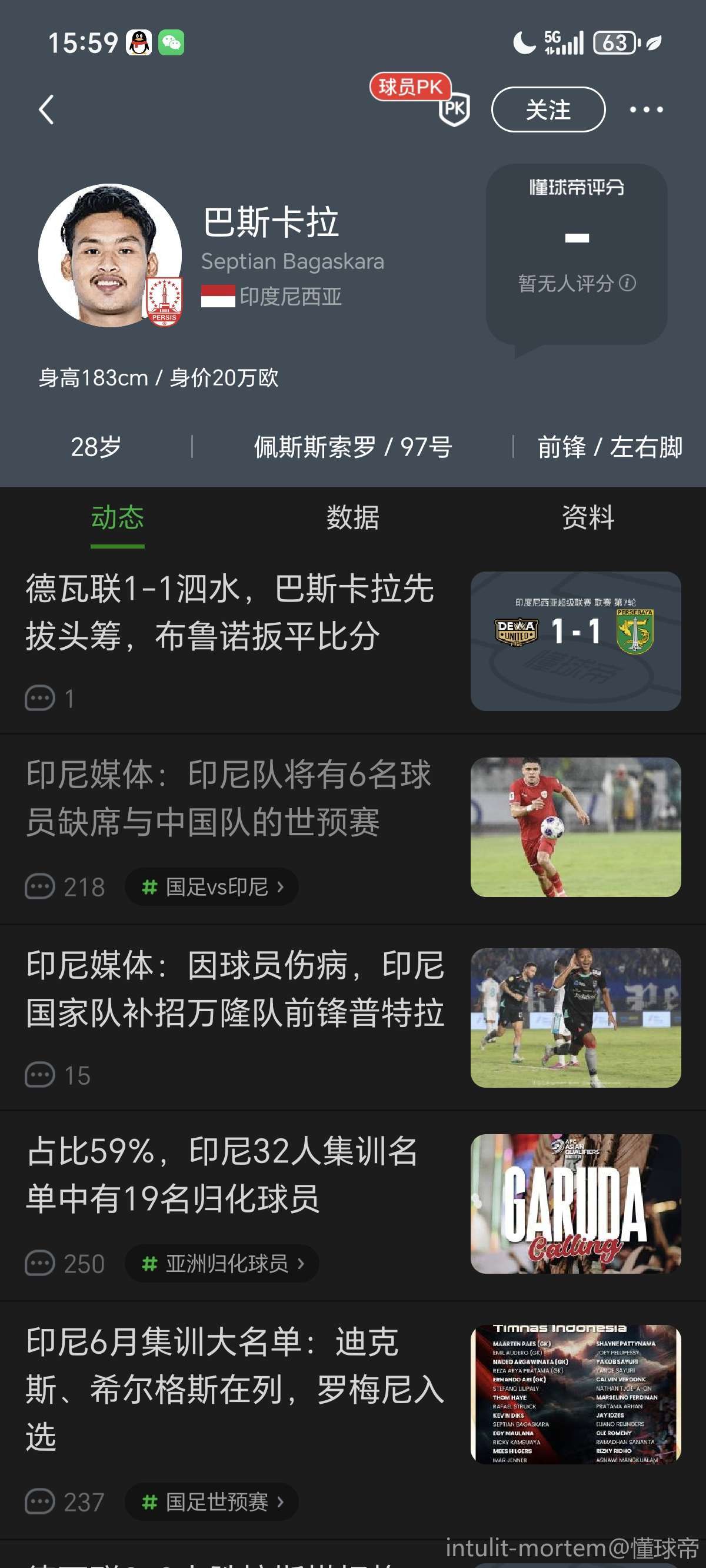Open the 印尼6月集训大名单 article
706x1568 pixels.
235,1389
